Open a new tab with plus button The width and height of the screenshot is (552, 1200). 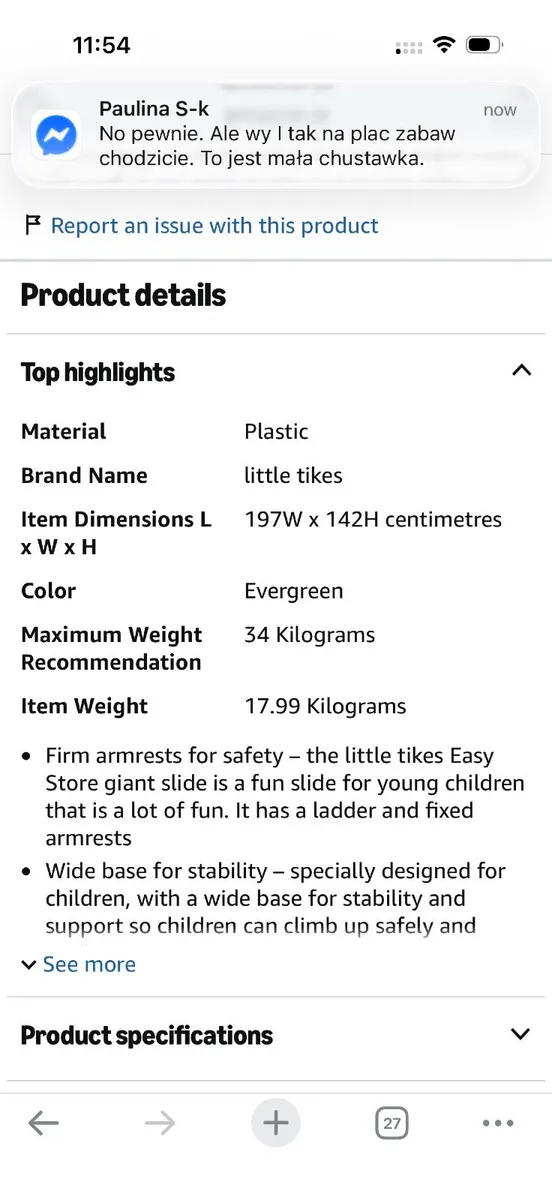click(276, 1123)
